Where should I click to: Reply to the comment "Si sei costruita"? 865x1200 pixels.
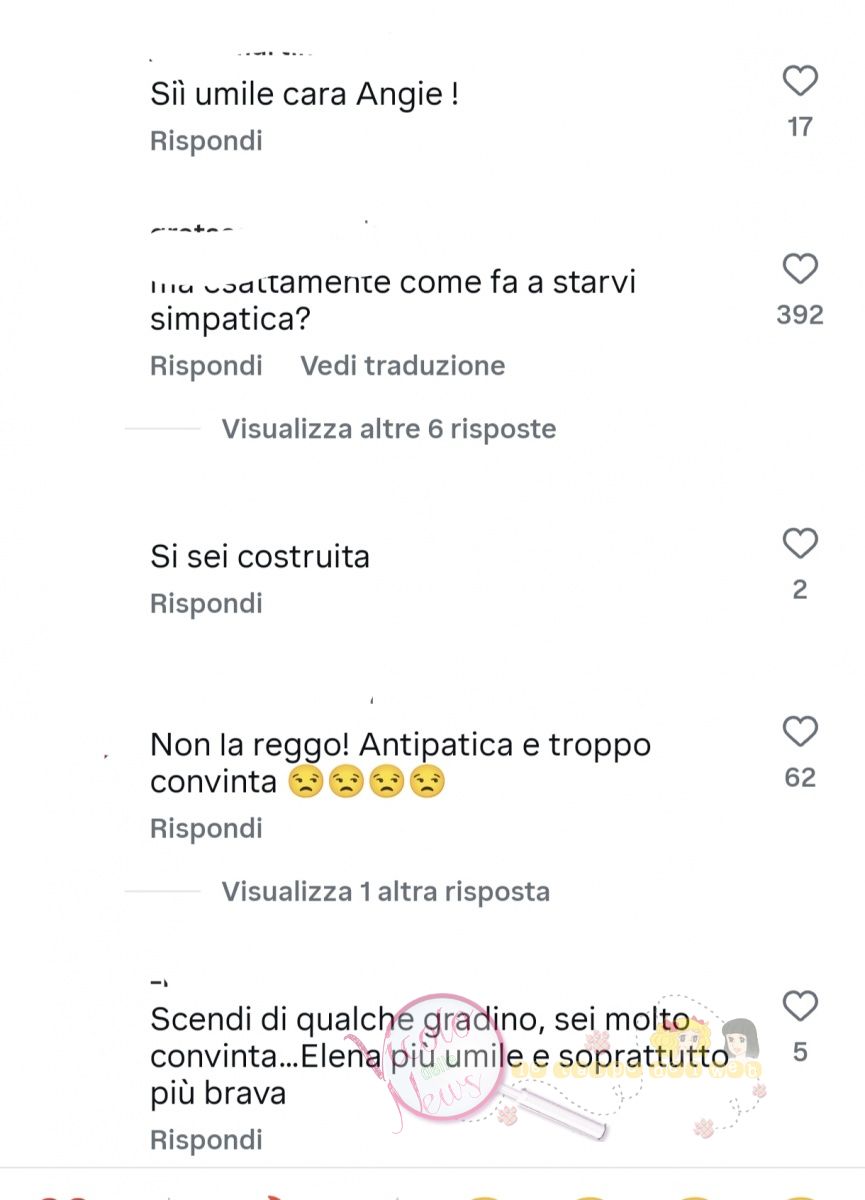pos(206,604)
